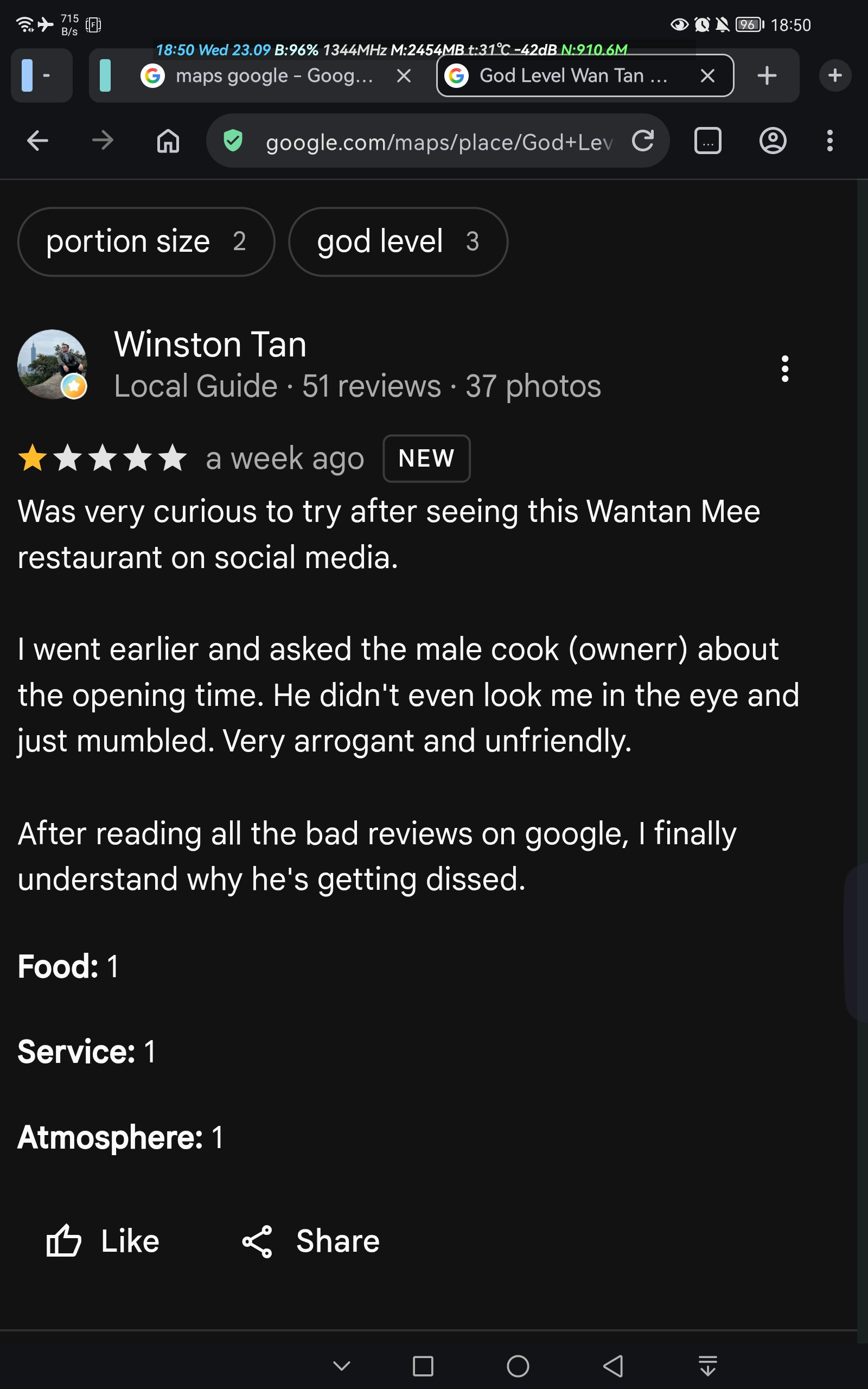Filter reviews by god level
This screenshot has height=1389, width=868.
pyautogui.click(x=398, y=241)
